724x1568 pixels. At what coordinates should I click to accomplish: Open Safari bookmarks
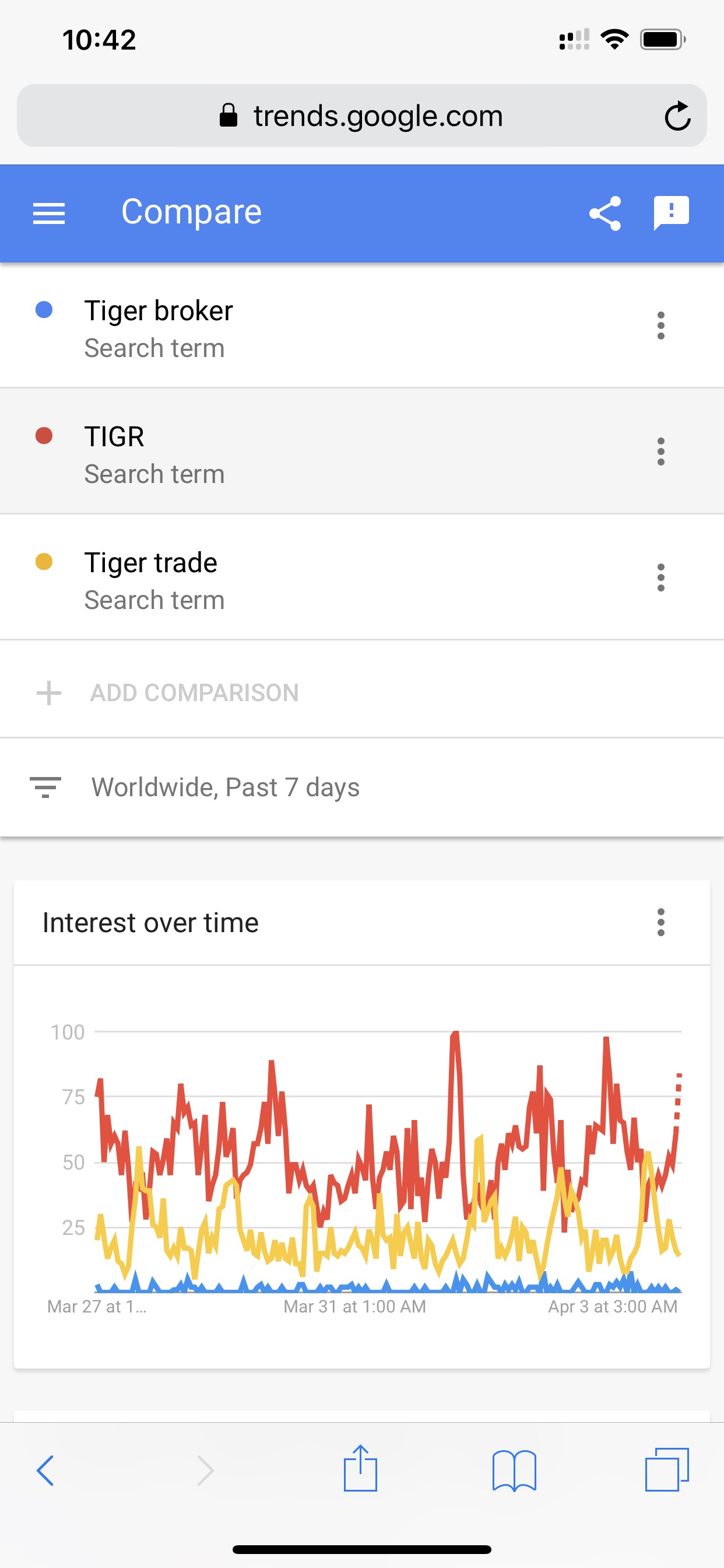(514, 1471)
